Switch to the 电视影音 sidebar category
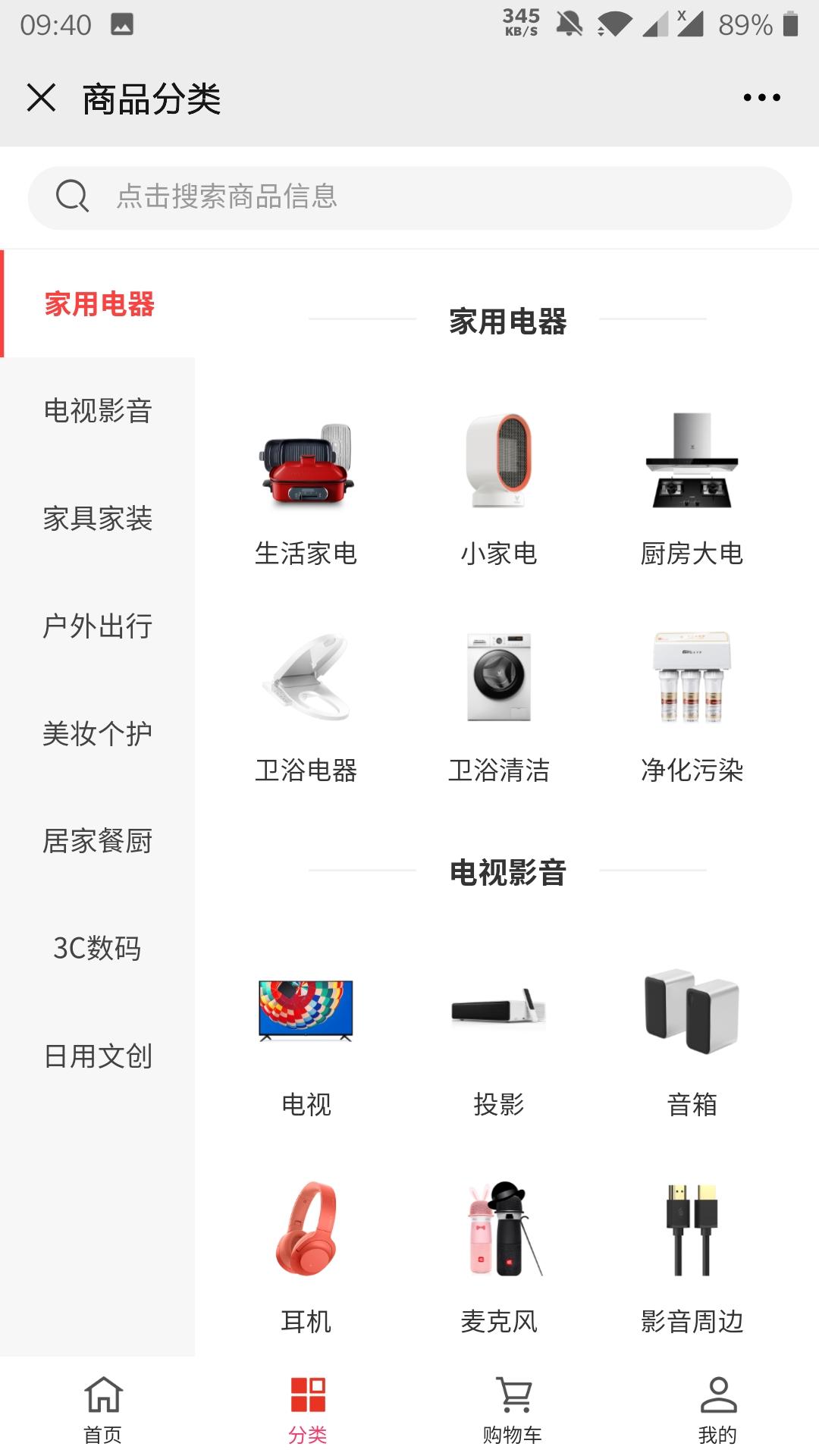The image size is (819, 1456). pos(99,412)
